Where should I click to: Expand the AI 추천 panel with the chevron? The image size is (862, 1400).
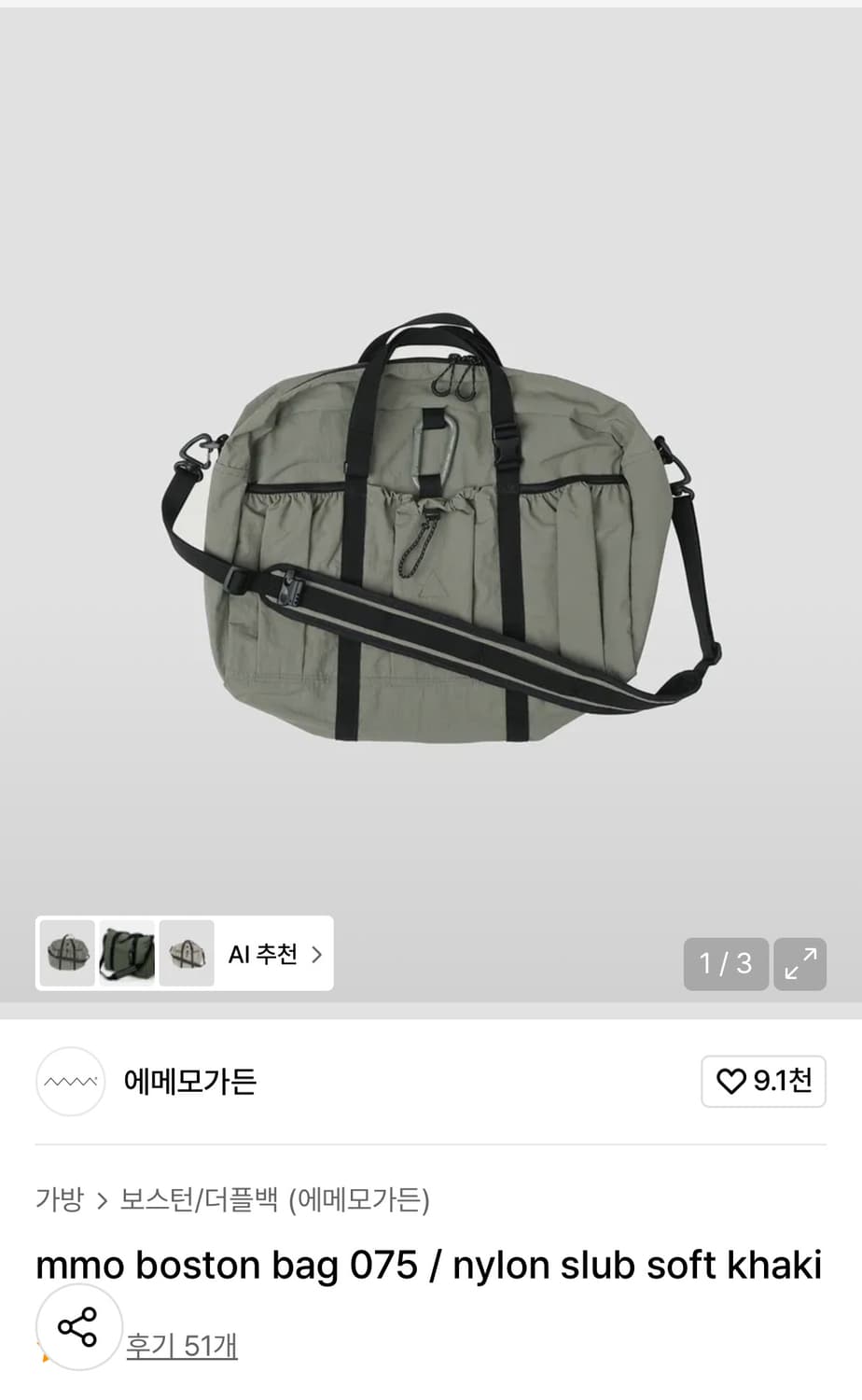point(317,953)
